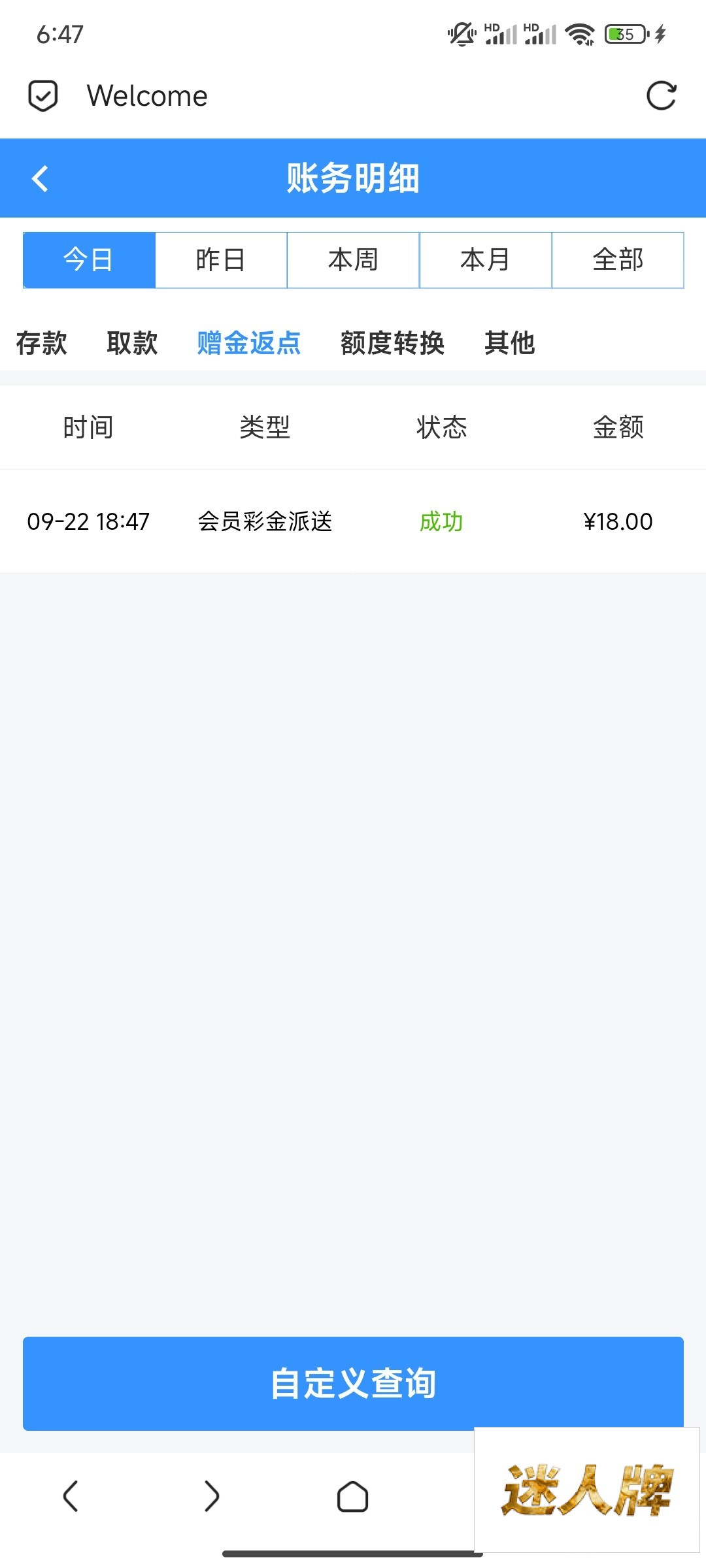Go forward with the browser forward chevron
The width and height of the screenshot is (706, 1568).
[x=212, y=1496]
